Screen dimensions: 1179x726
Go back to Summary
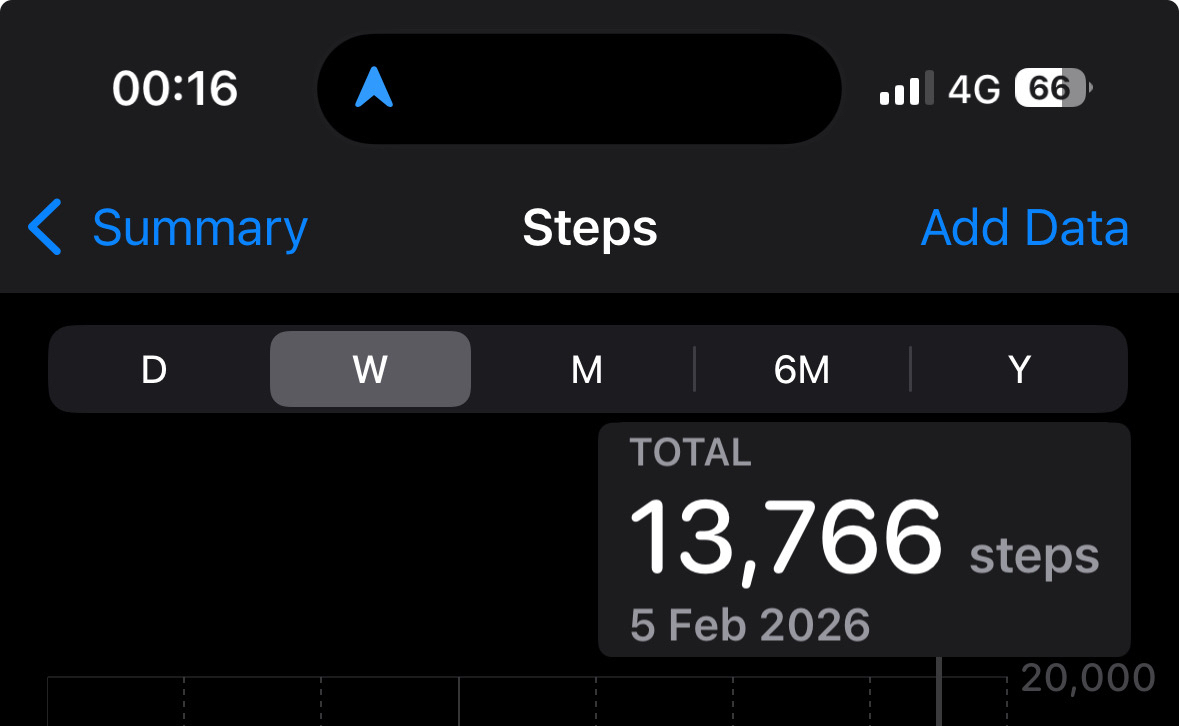click(170, 228)
